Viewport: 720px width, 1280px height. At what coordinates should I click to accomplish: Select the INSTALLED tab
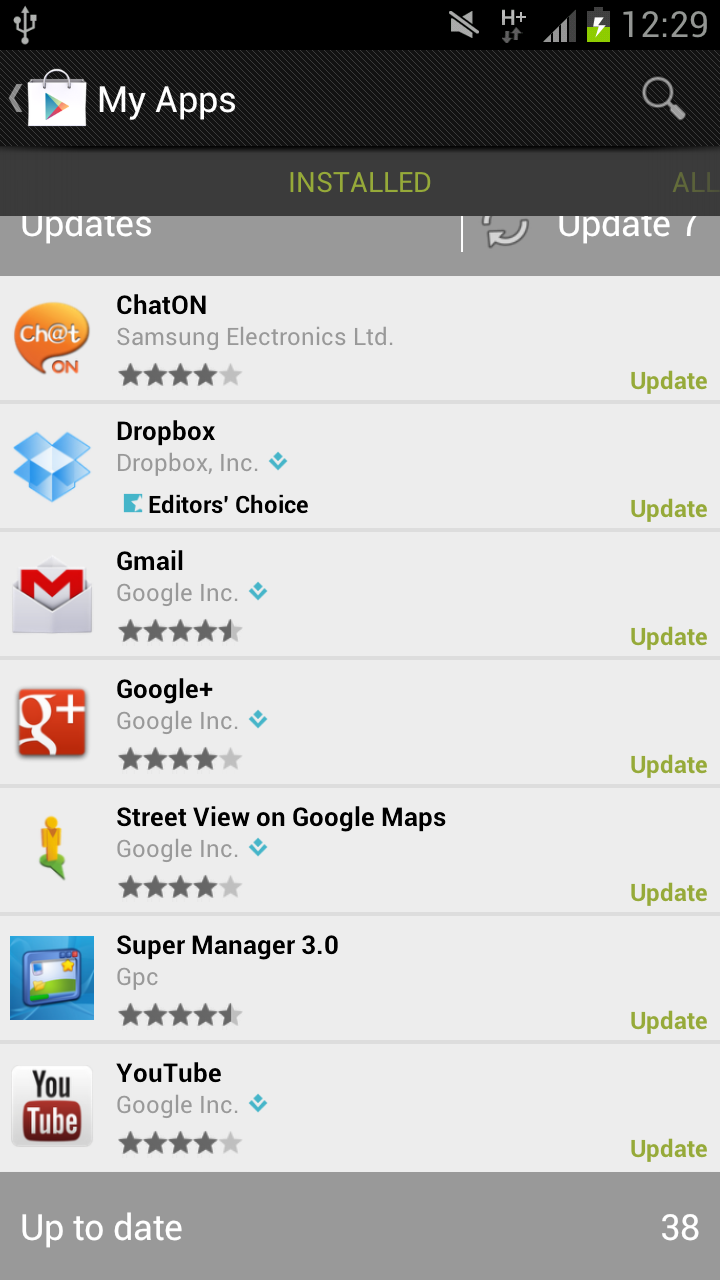click(x=359, y=182)
